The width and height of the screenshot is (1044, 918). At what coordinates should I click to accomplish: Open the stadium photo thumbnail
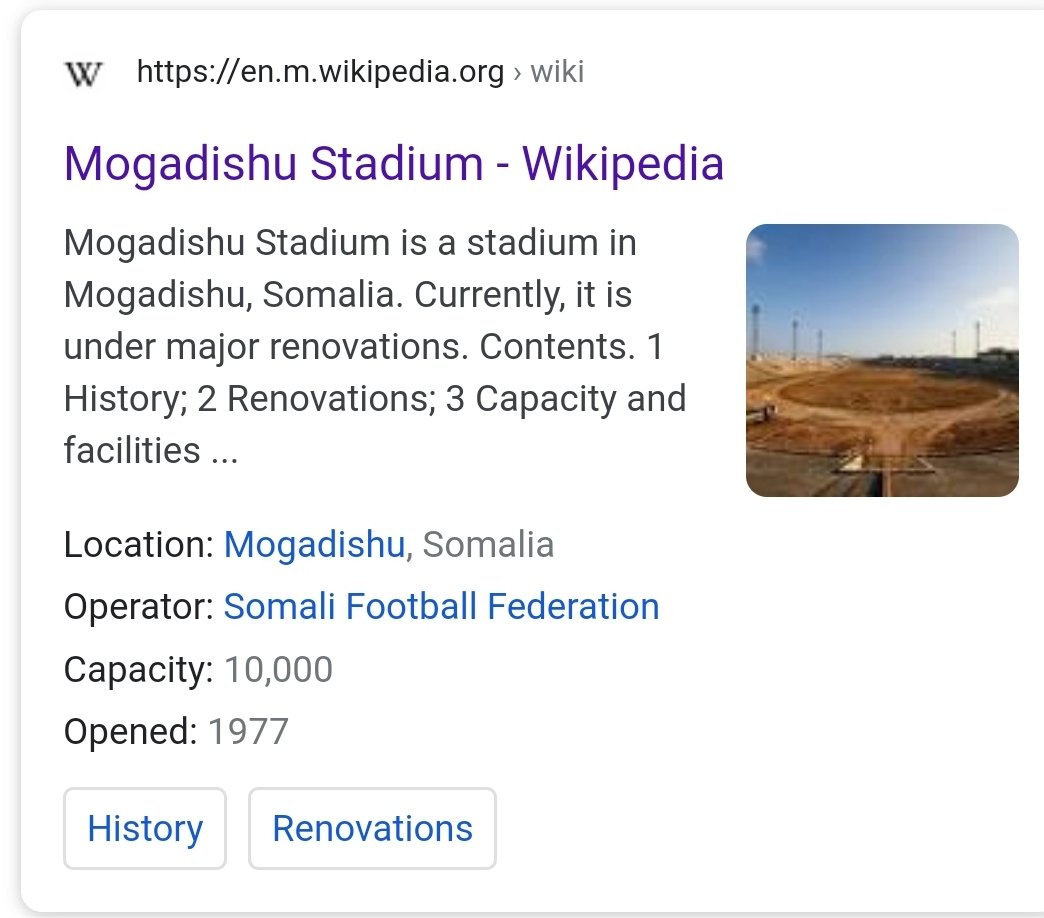(x=882, y=361)
